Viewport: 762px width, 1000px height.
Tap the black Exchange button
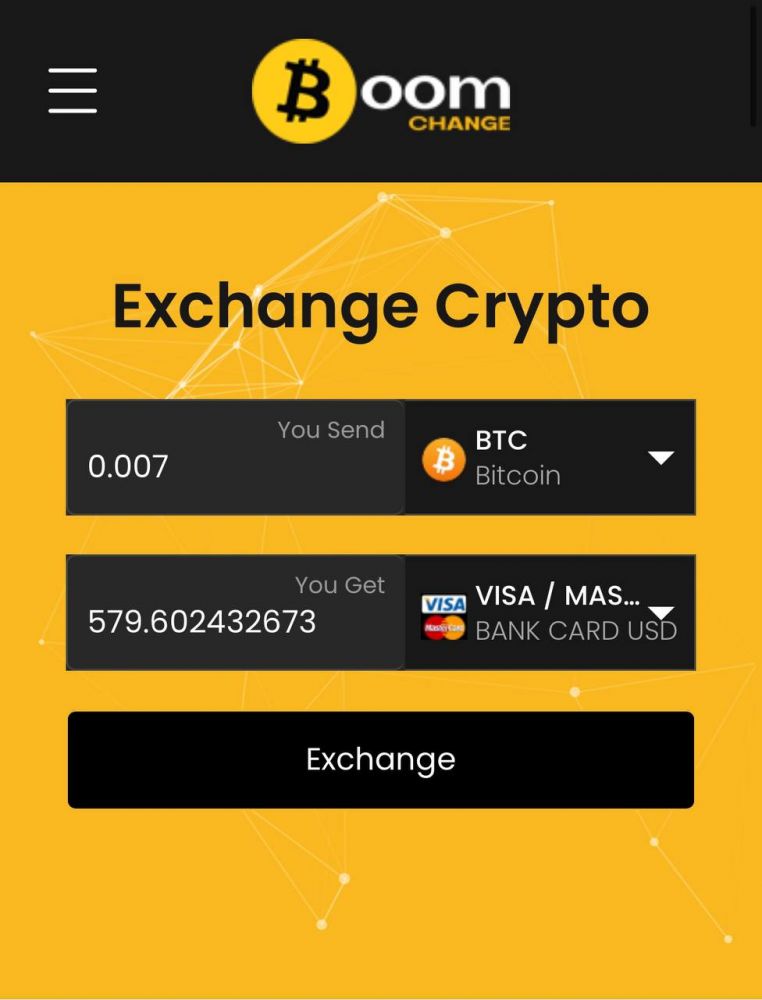click(x=380, y=760)
